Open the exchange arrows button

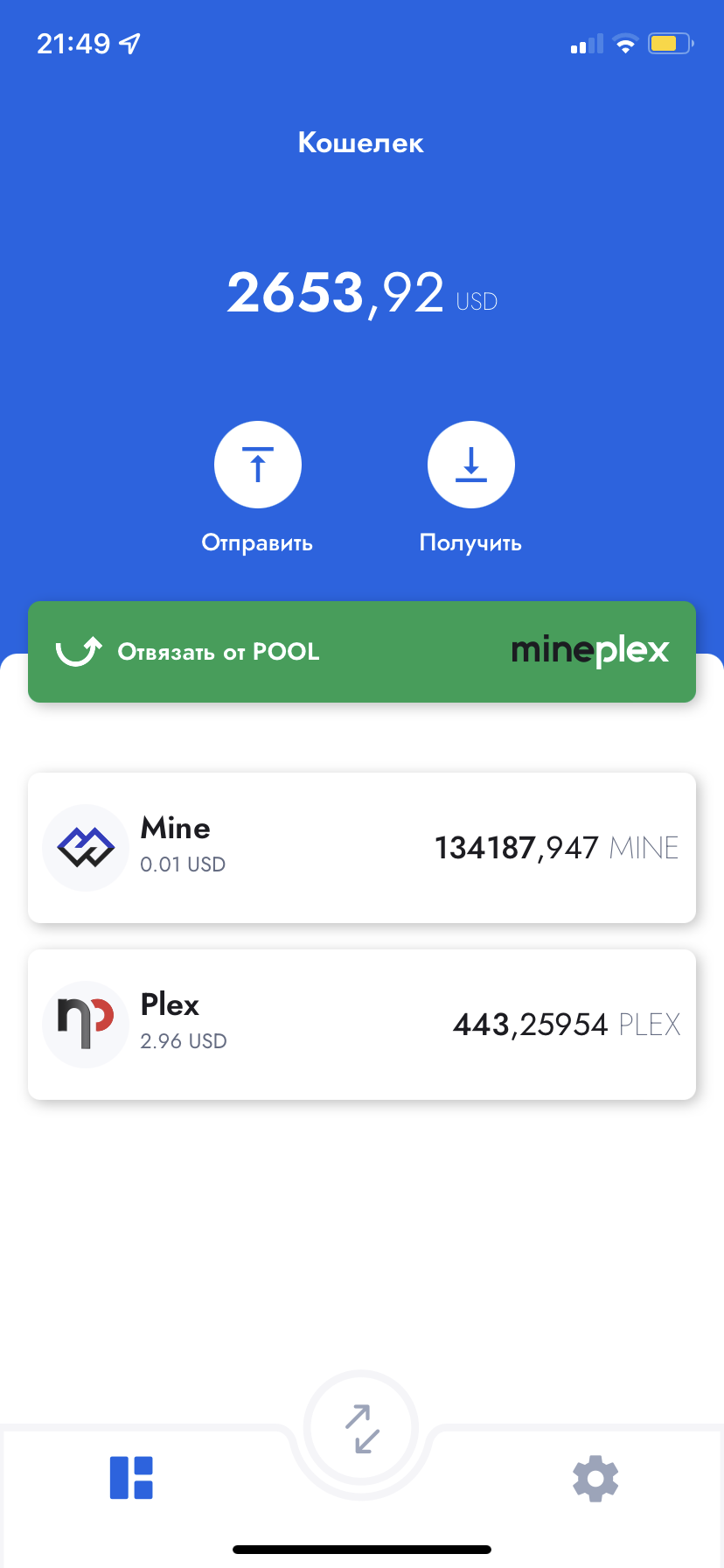(x=361, y=1428)
